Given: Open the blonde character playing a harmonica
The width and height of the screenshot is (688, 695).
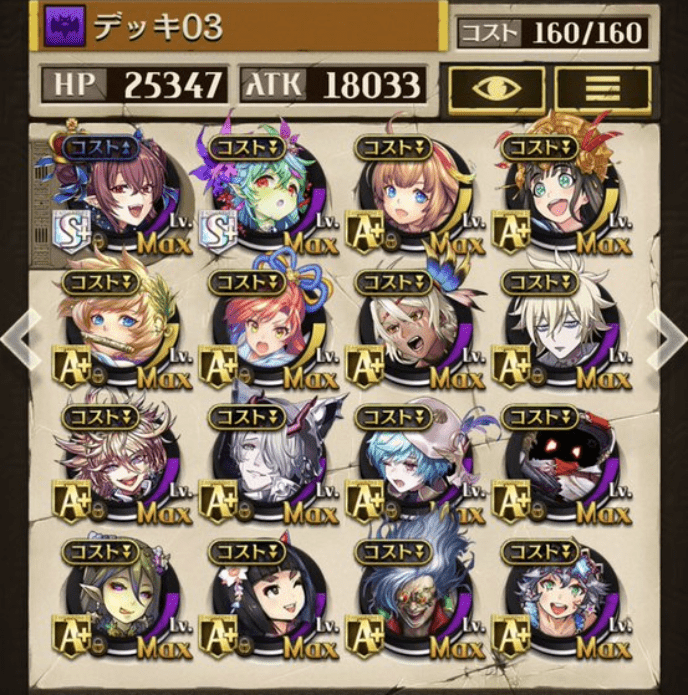Looking at the screenshot, I should coord(120,327).
